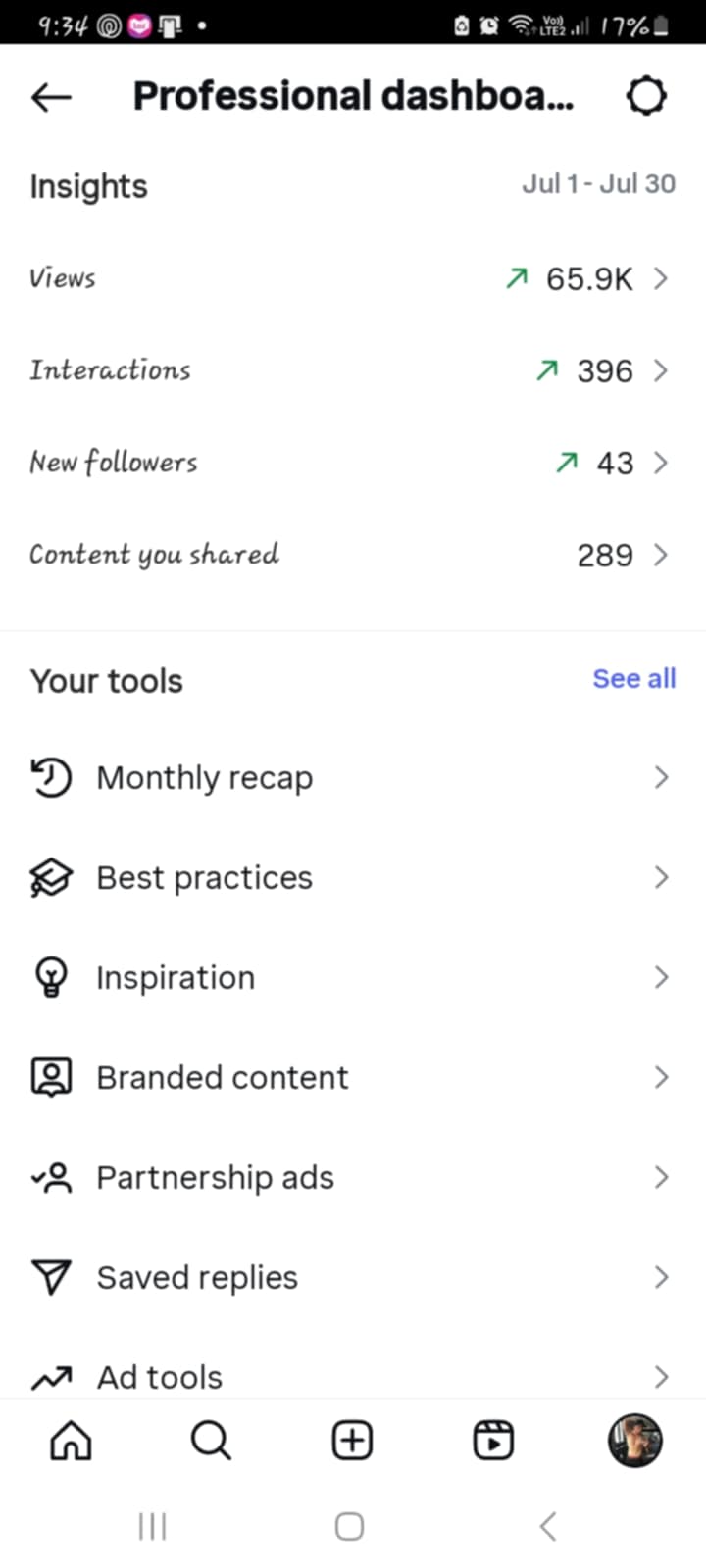
Task: Switch to the Home tab
Action: point(71,1441)
